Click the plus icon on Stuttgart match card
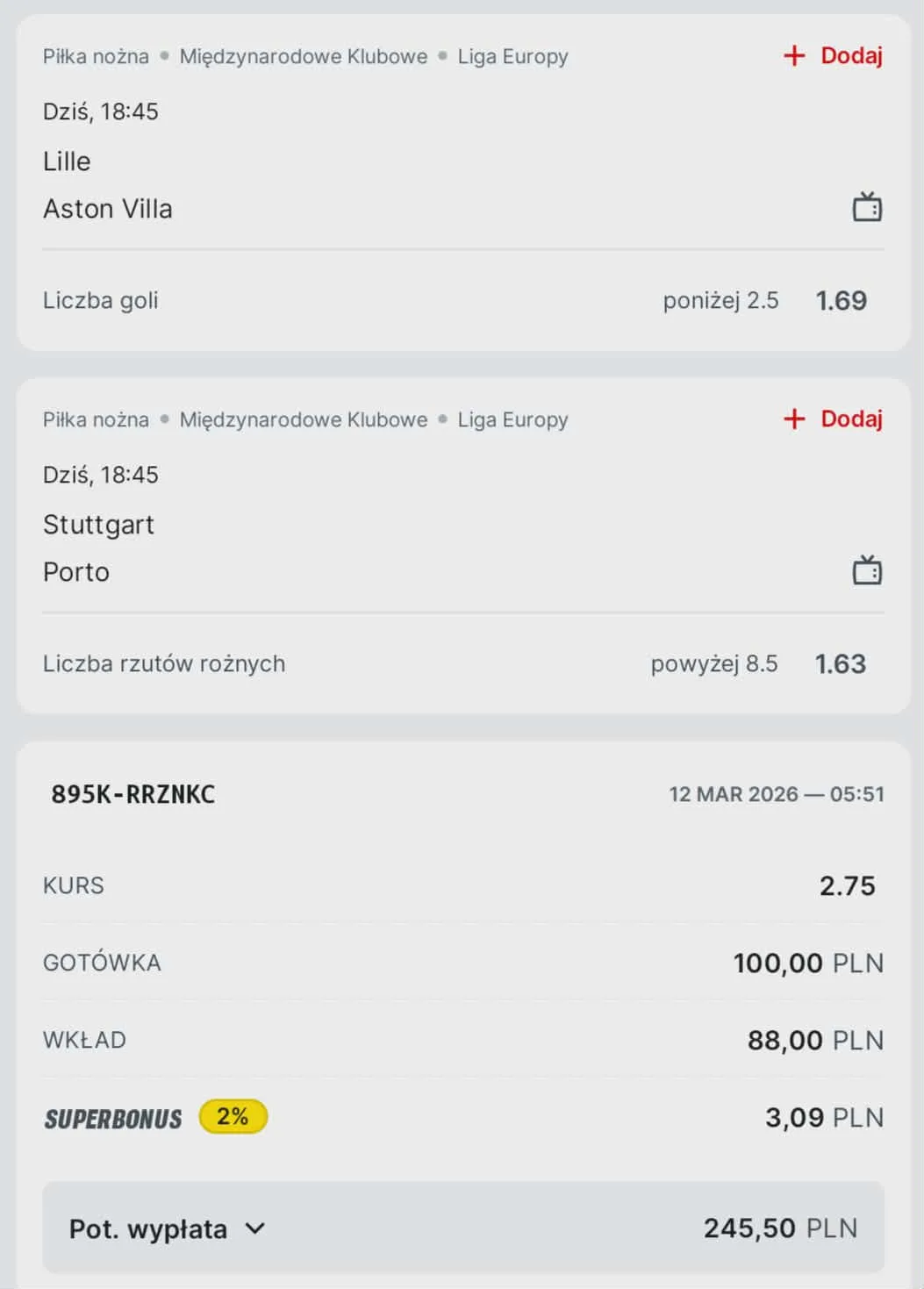 [794, 419]
